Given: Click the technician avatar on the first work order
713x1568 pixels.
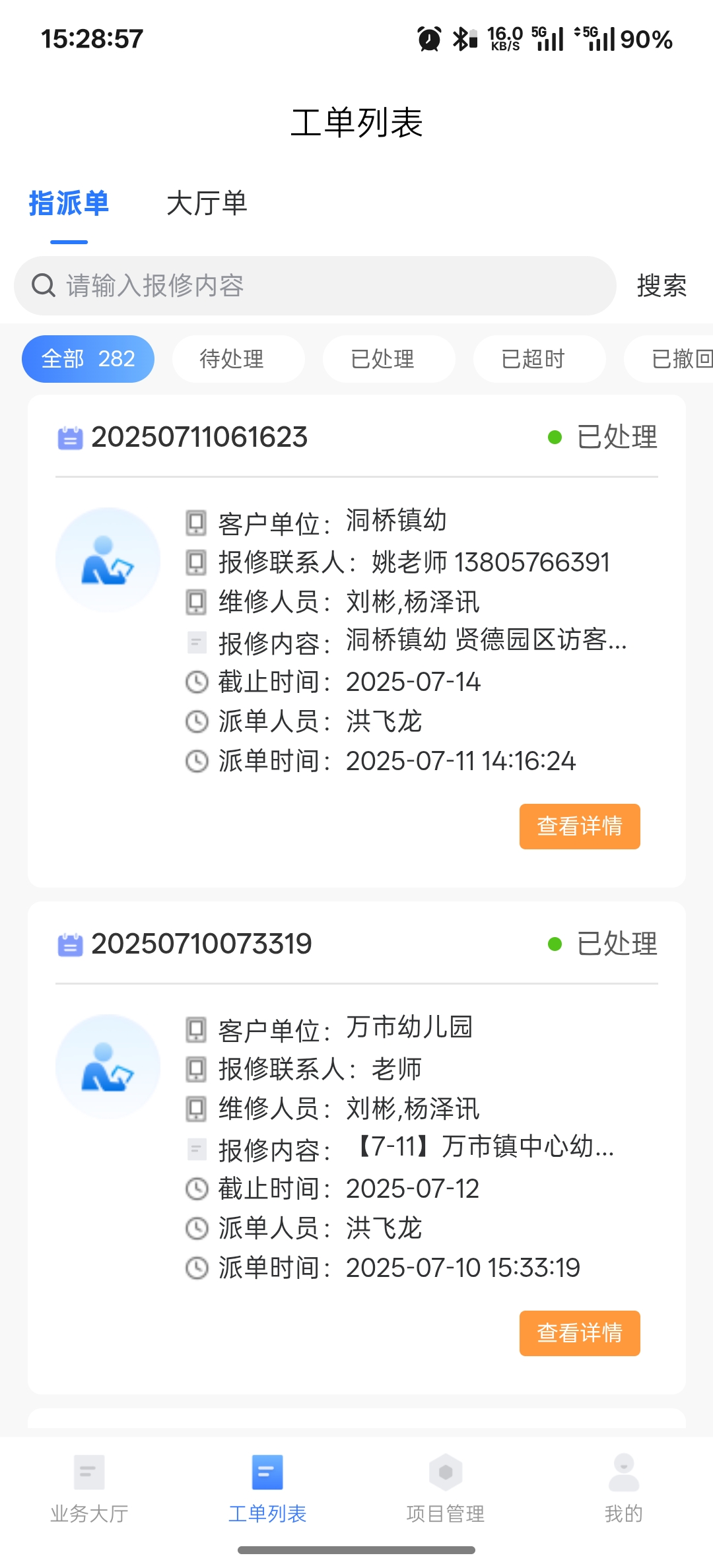Looking at the screenshot, I should (x=108, y=559).
